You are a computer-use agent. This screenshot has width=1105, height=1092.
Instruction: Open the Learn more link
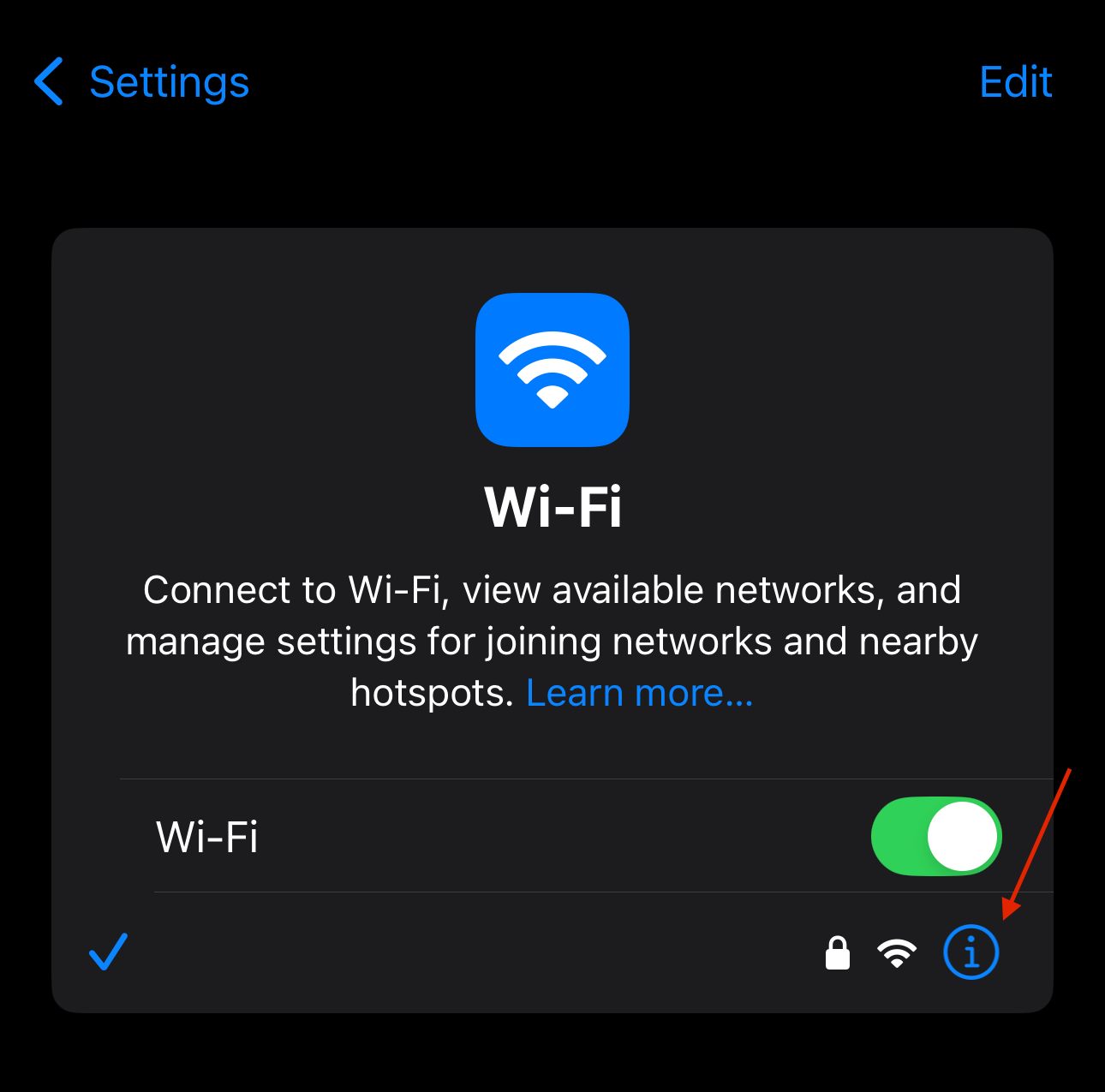pyautogui.click(x=639, y=693)
